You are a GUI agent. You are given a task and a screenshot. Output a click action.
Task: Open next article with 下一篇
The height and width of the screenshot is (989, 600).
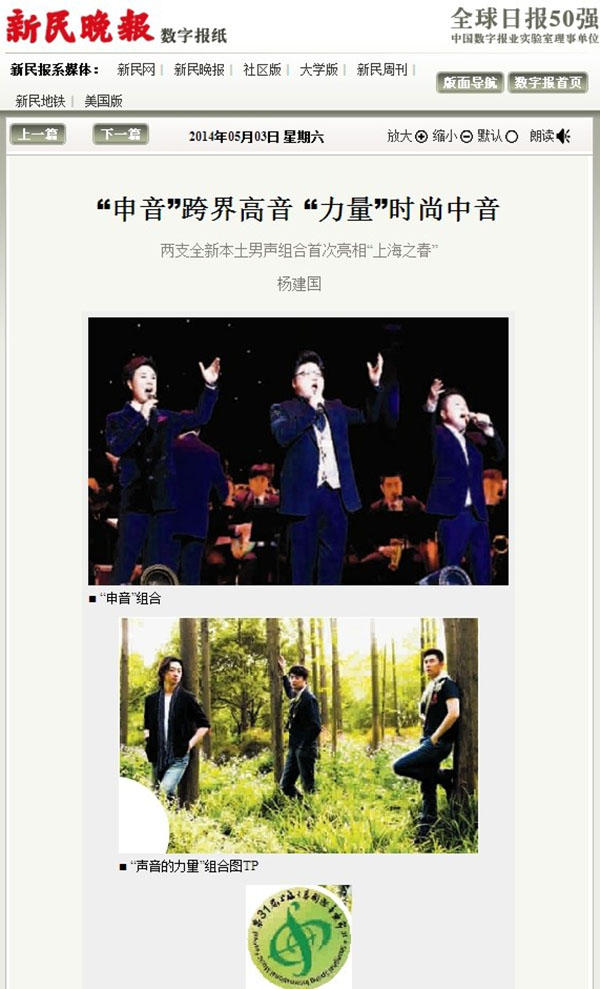[121, 134]
